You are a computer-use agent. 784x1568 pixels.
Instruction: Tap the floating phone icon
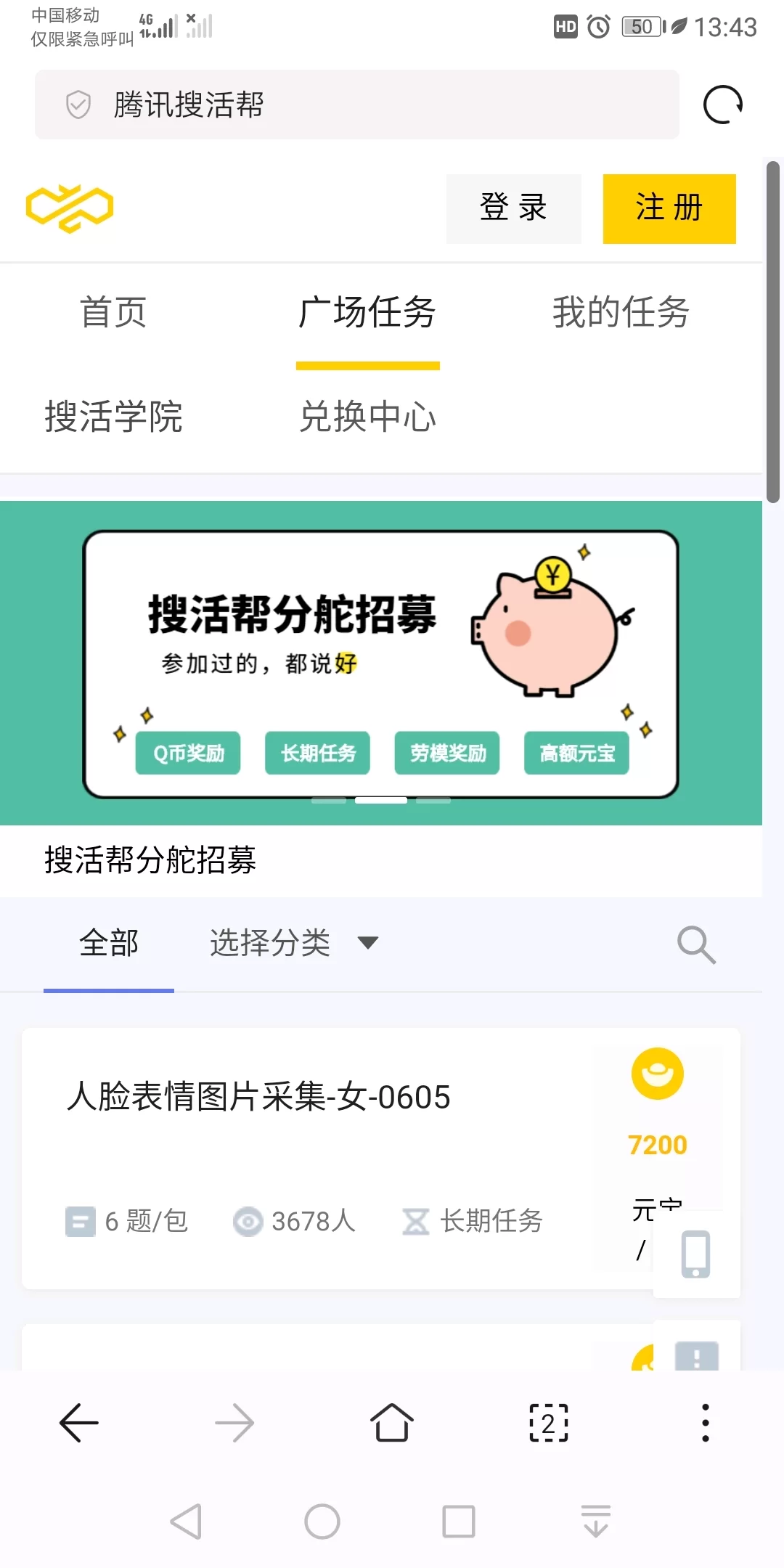tap(695, 1254)
